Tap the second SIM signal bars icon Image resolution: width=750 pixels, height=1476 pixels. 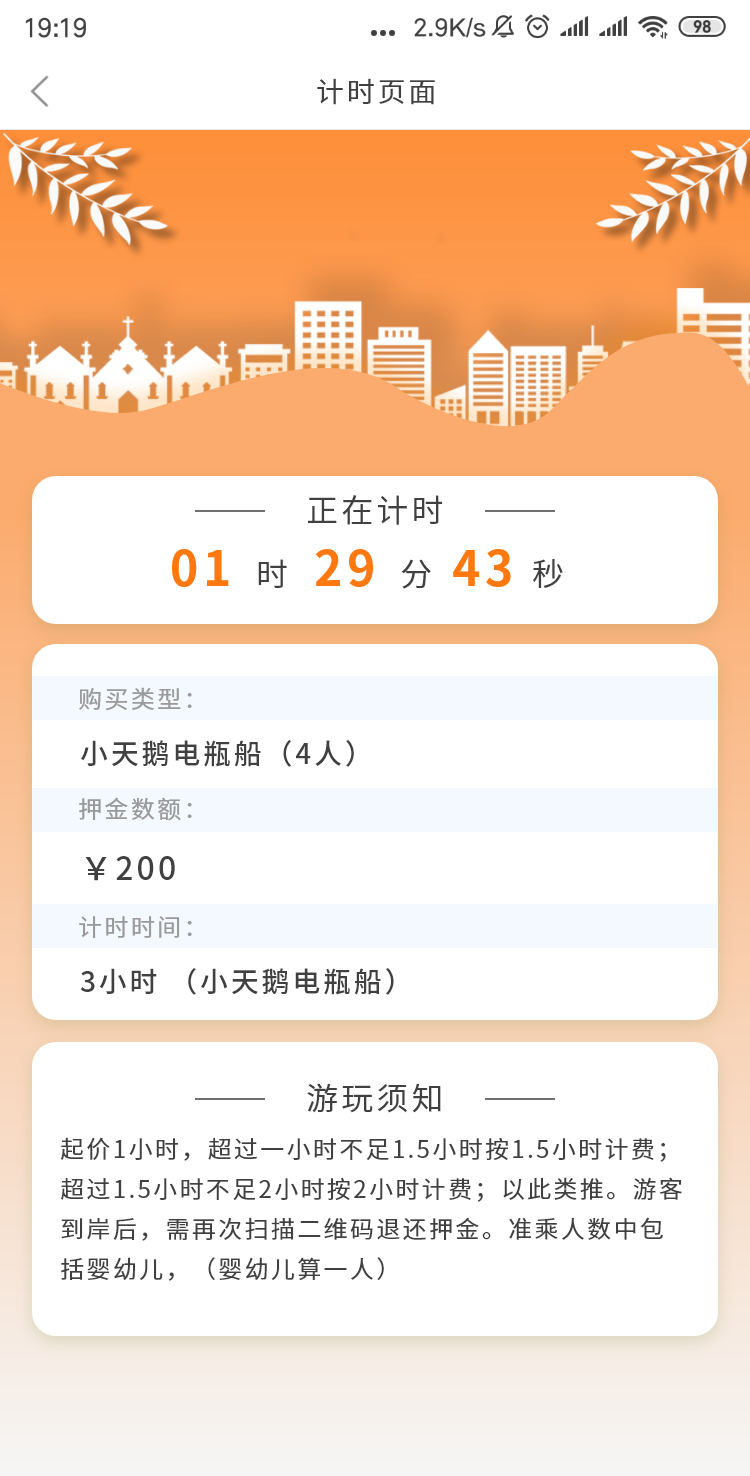[615, 28]
